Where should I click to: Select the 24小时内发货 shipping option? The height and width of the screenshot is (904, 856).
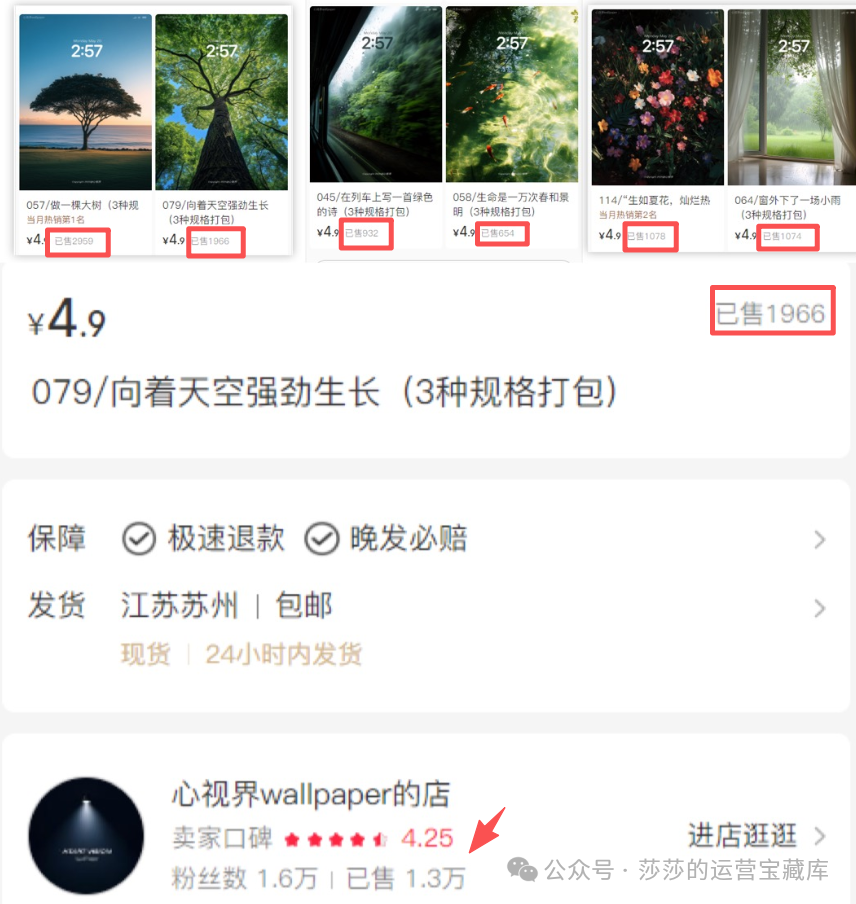click(x=284, y=657)
